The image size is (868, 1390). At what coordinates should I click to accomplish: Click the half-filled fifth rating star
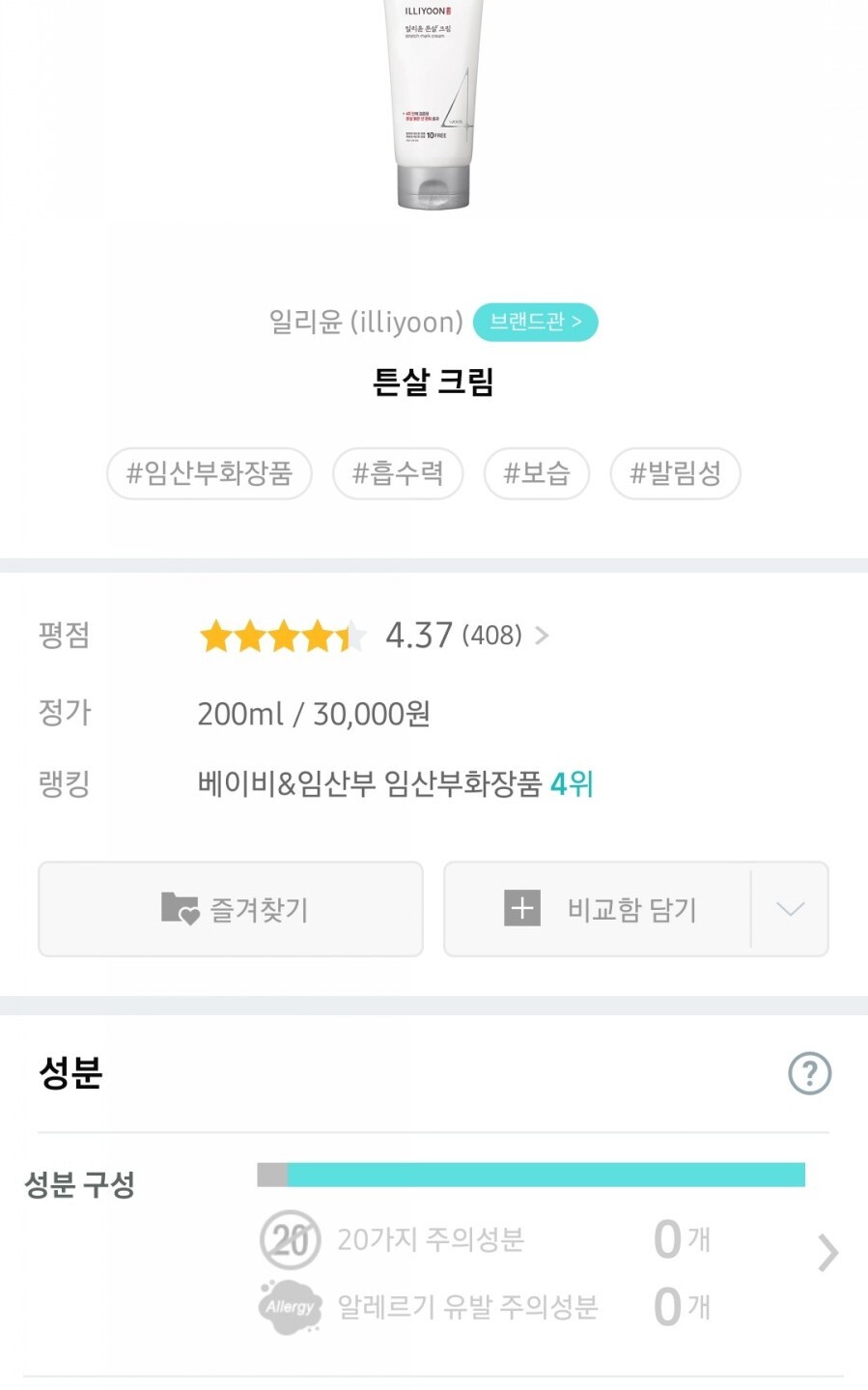tap(353, 635)
